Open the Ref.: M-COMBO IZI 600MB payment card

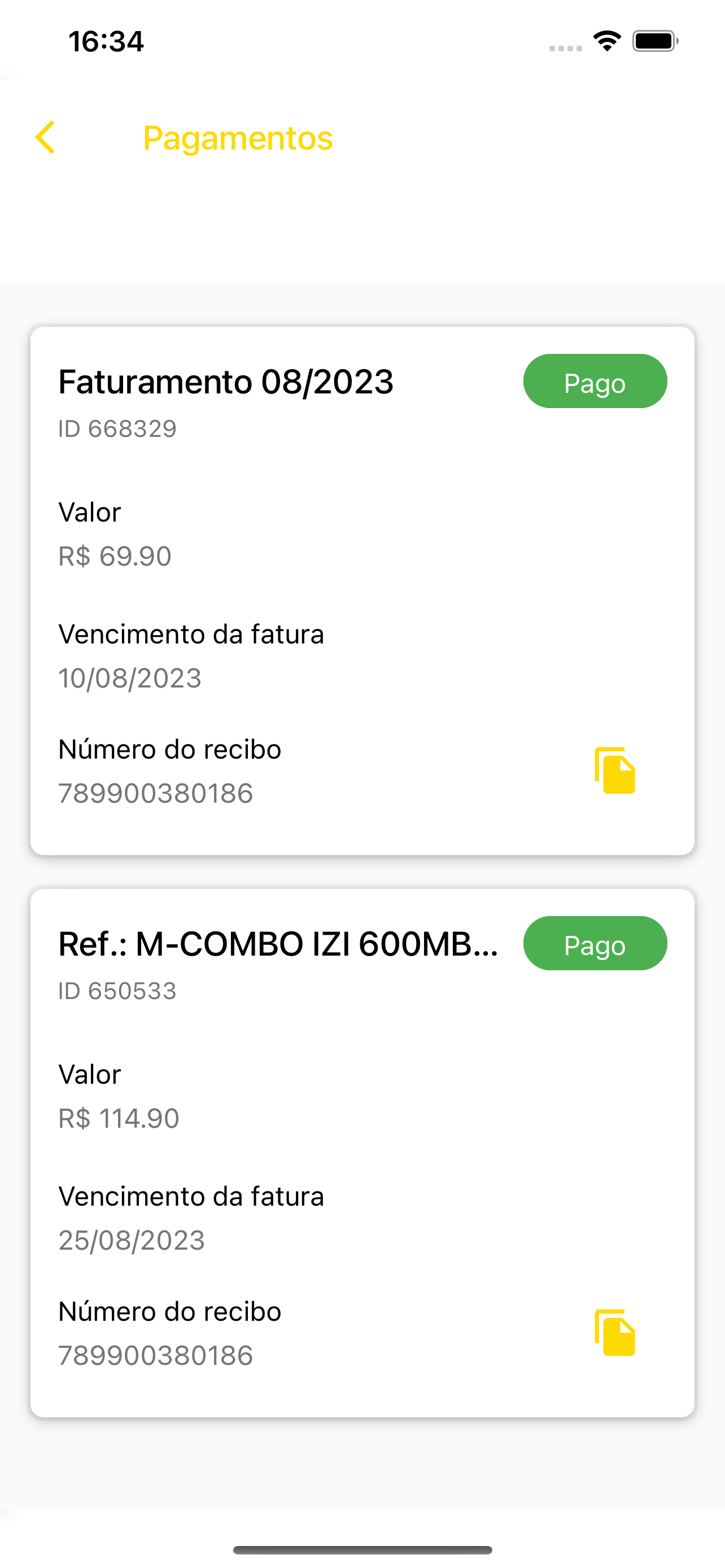coord(363,1153)
